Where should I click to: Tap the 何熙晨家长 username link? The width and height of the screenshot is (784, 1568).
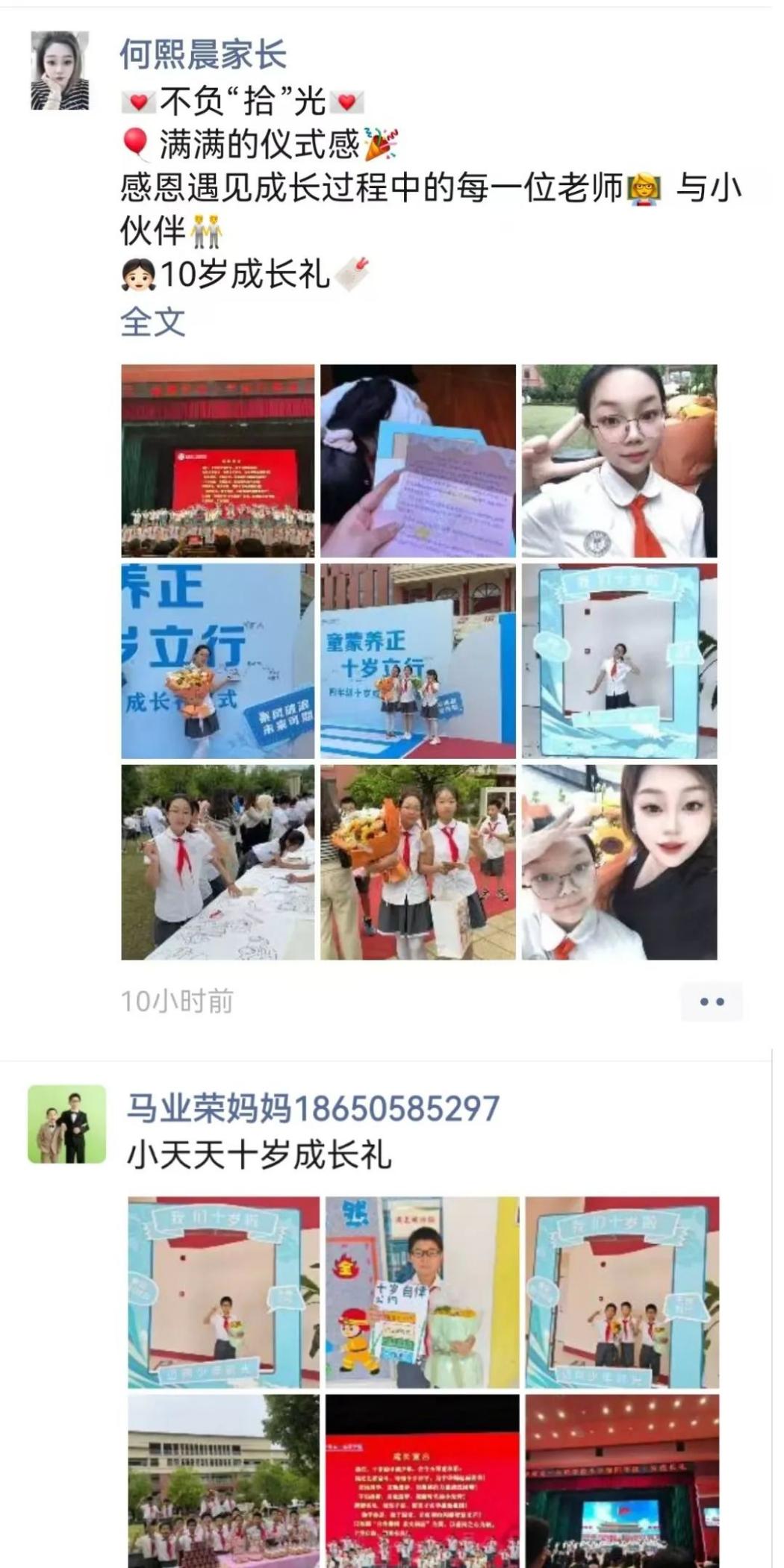tap(203, 55)
